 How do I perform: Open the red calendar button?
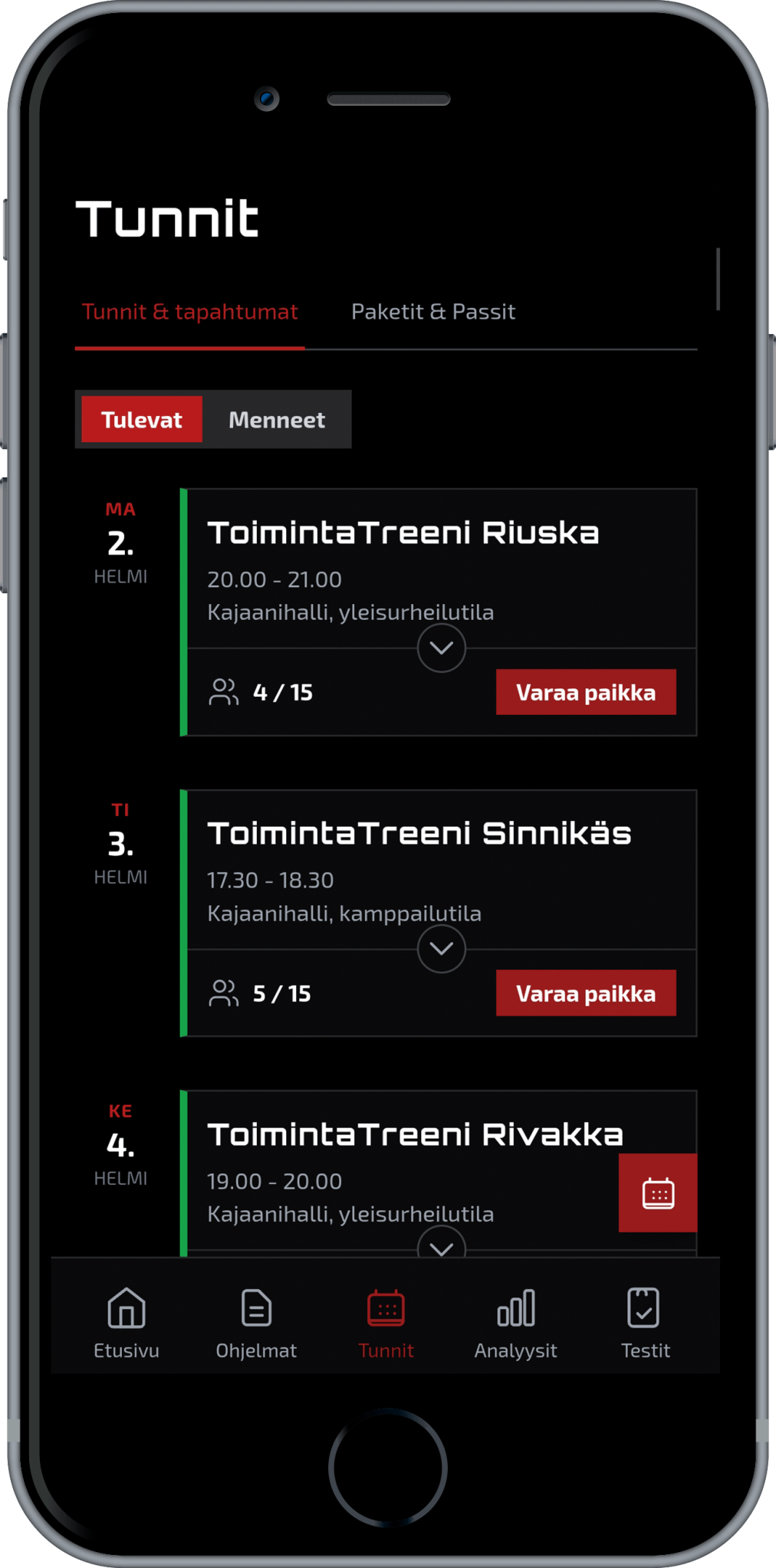tap(658, 1193)
